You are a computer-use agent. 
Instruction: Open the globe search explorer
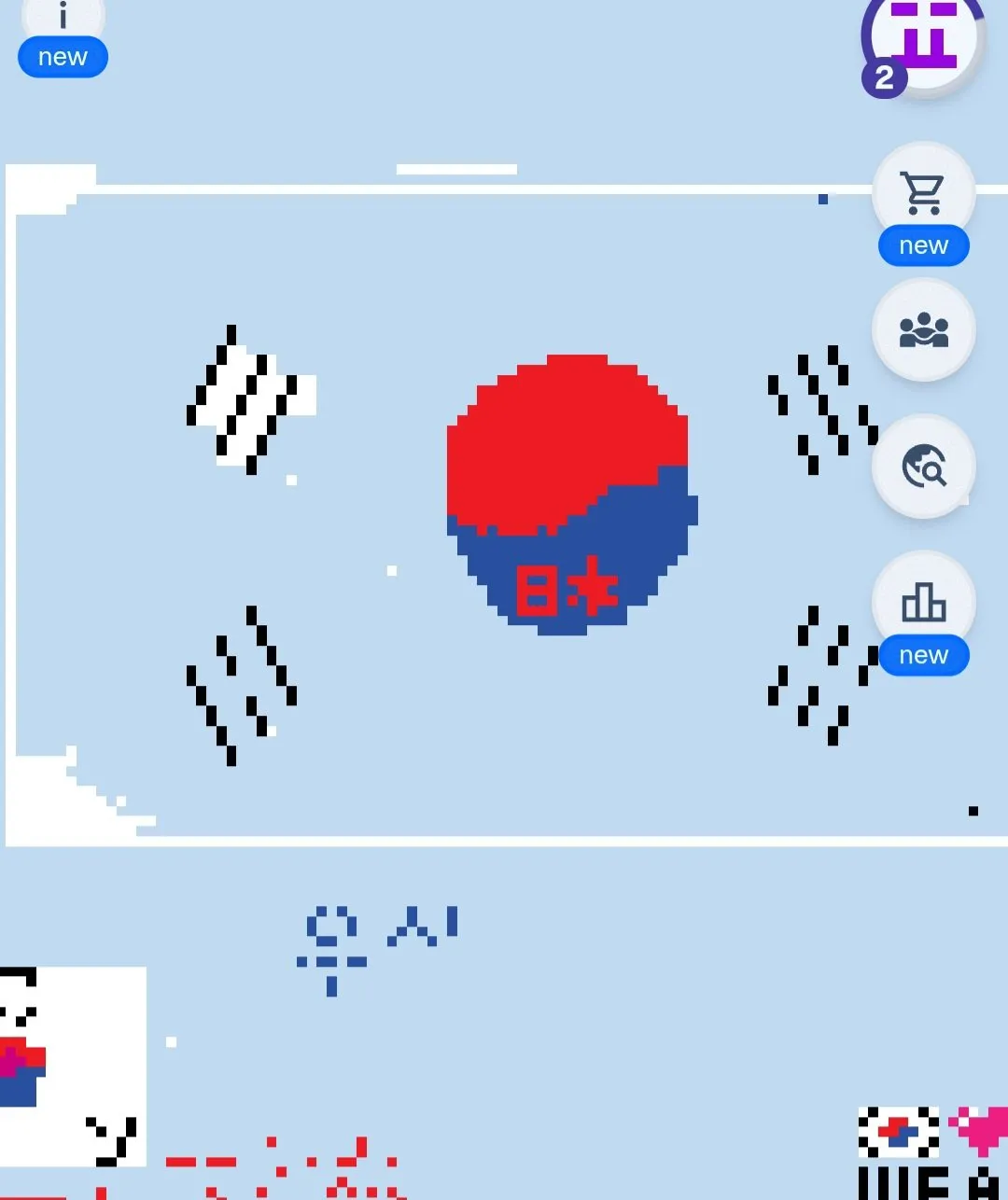(x=923, y=467)
